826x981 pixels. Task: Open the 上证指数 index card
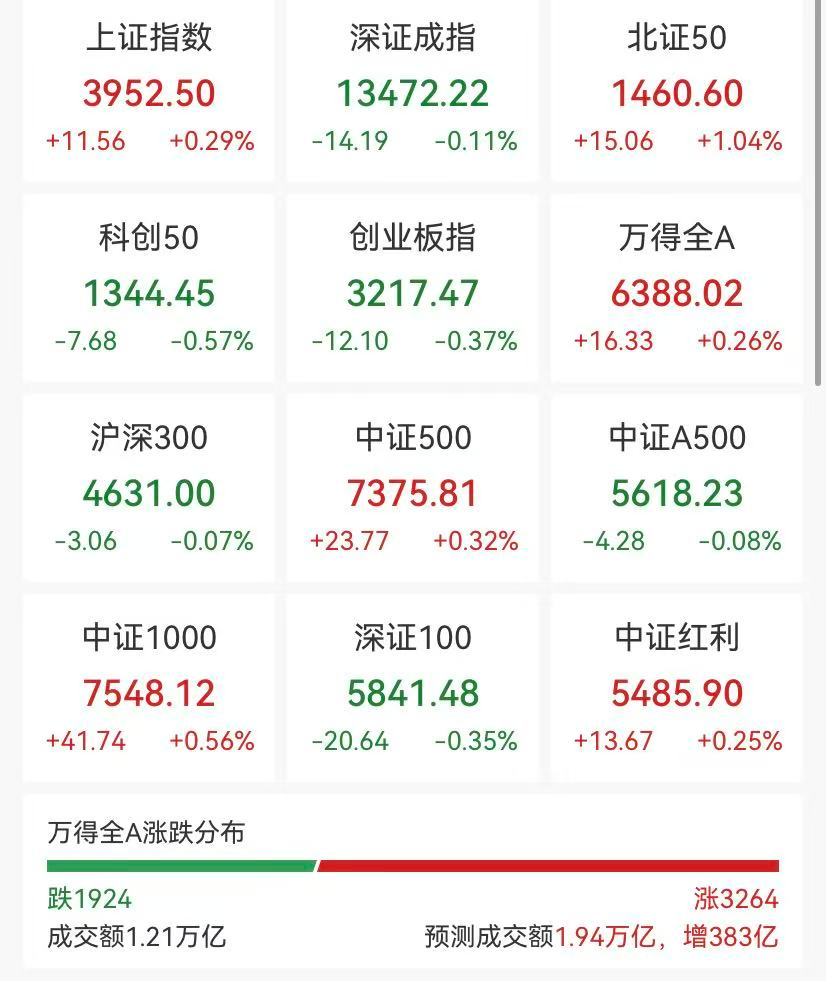(148, 90)
